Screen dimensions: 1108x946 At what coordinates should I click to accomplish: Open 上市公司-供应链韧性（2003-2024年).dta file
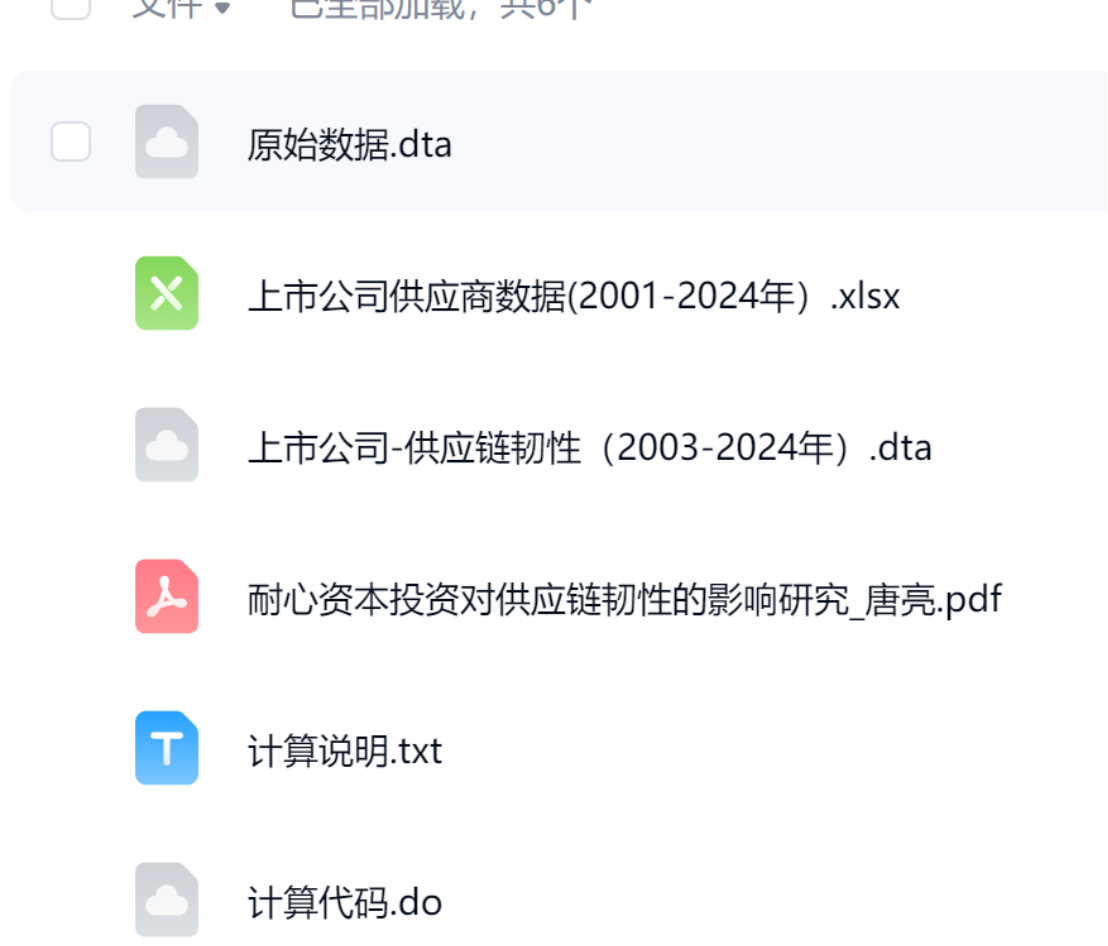coord(589,447)
